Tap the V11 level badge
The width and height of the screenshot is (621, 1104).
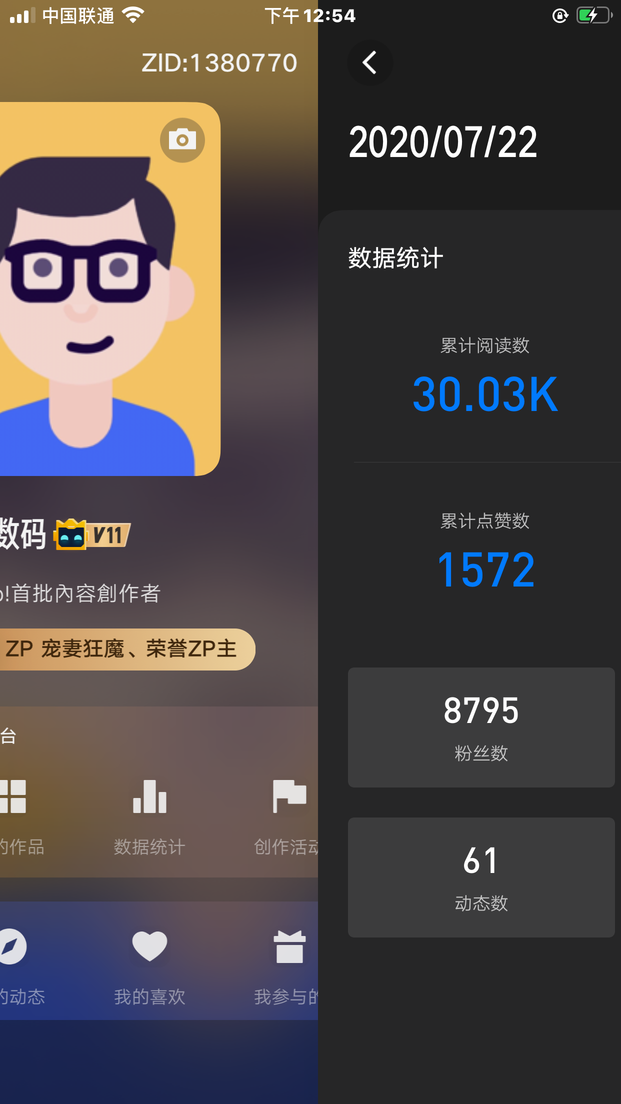pyautogui.click(x=92, y=535)
